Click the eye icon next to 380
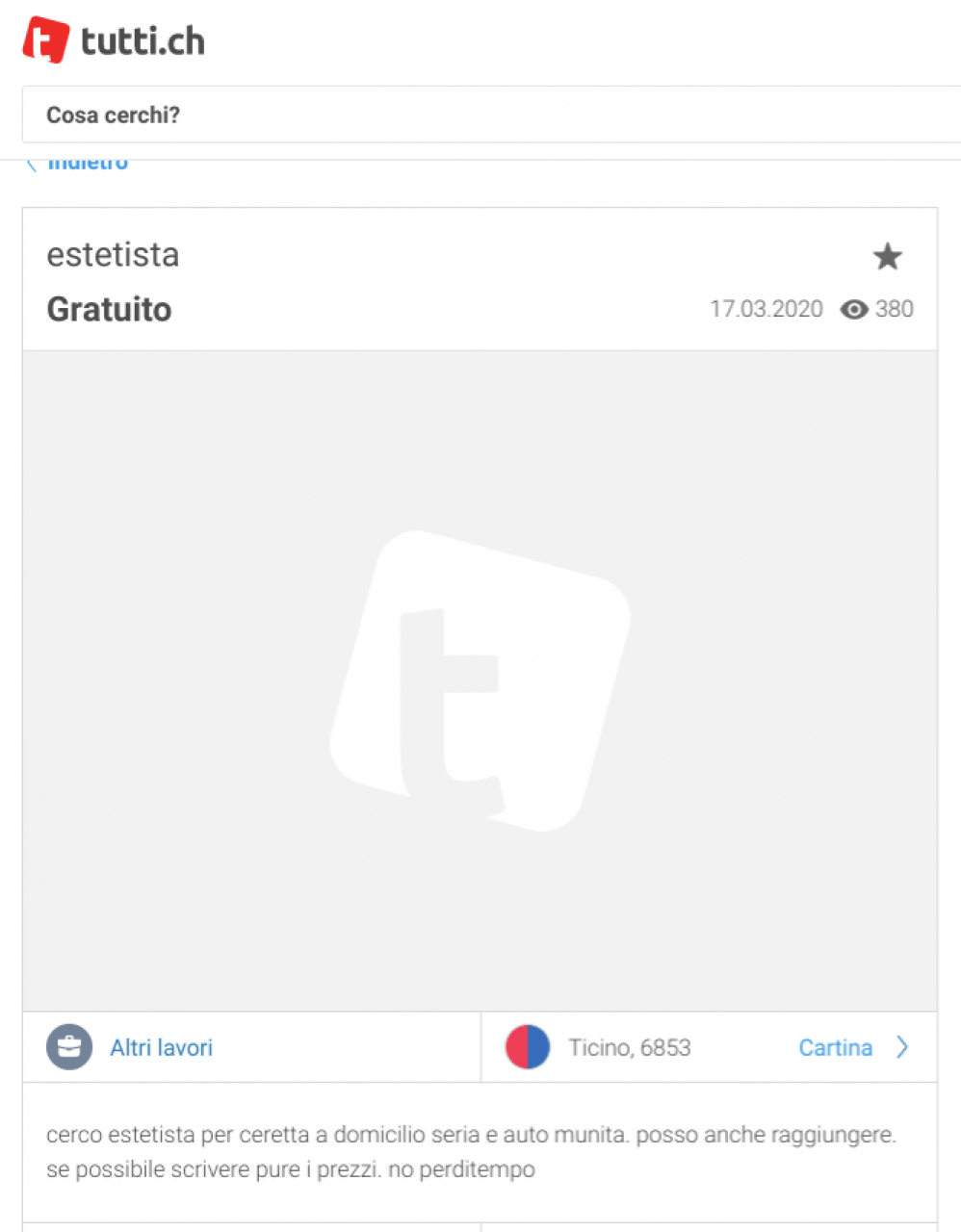961x1232 pixels. pyautogui.click(x=853, y=309)
